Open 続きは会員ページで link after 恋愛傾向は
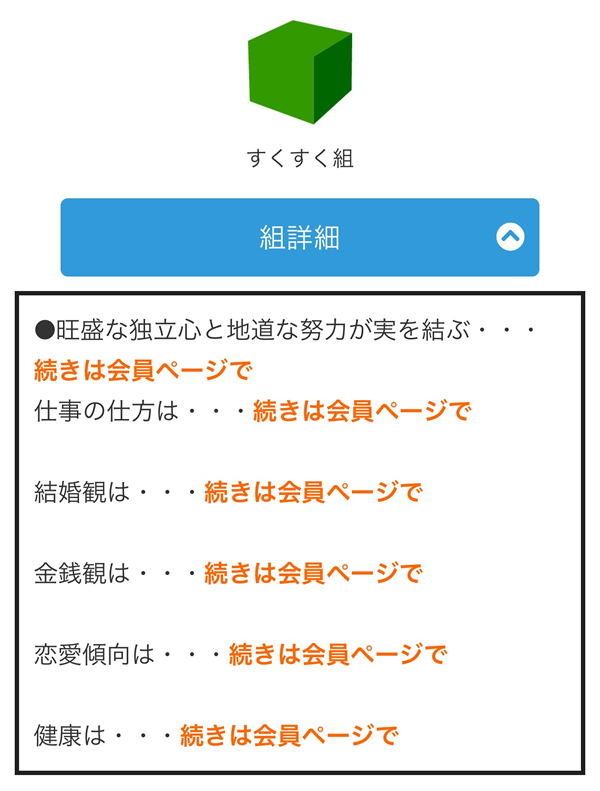The image size is (600, 791). click(337, 656)
